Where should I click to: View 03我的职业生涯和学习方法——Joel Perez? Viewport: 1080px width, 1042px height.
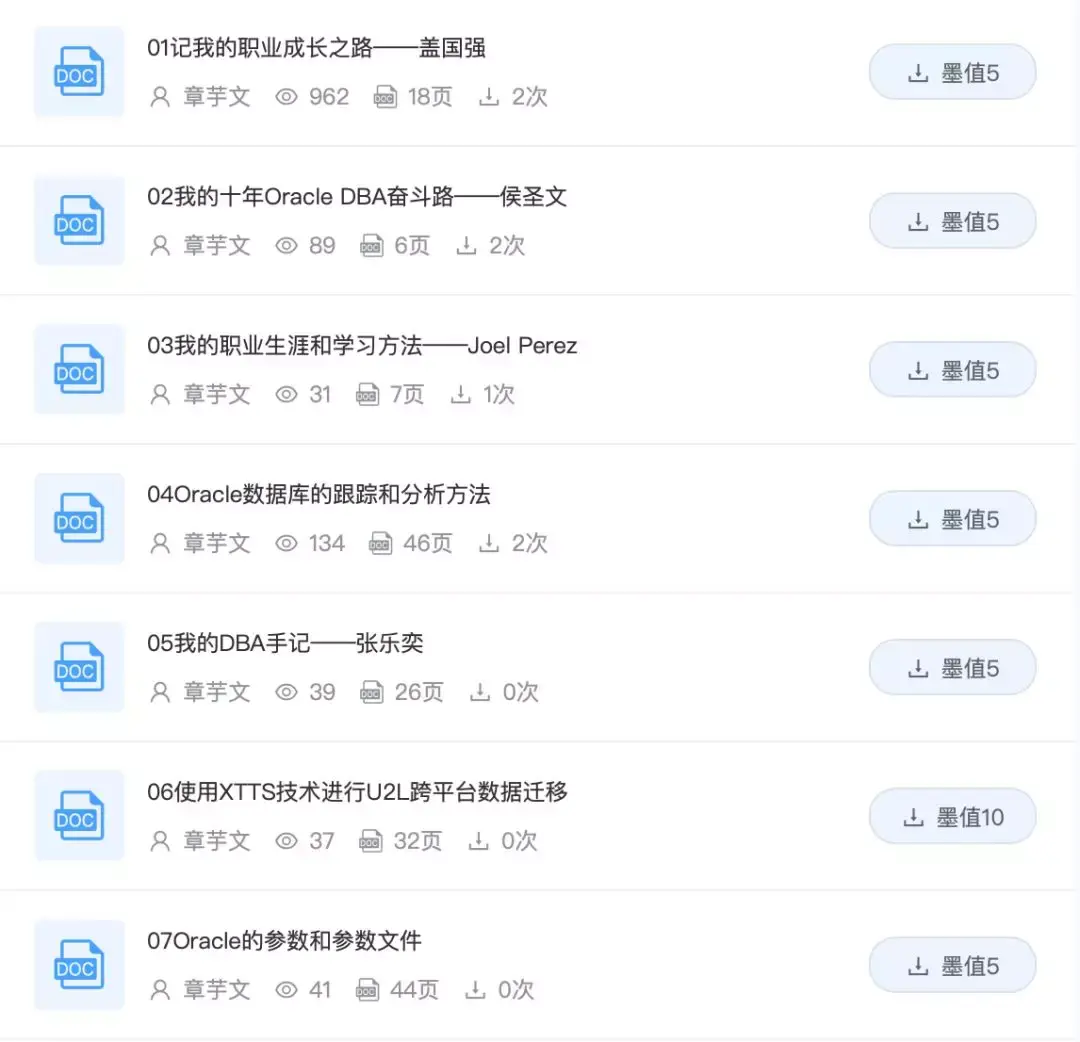(362, 346)
